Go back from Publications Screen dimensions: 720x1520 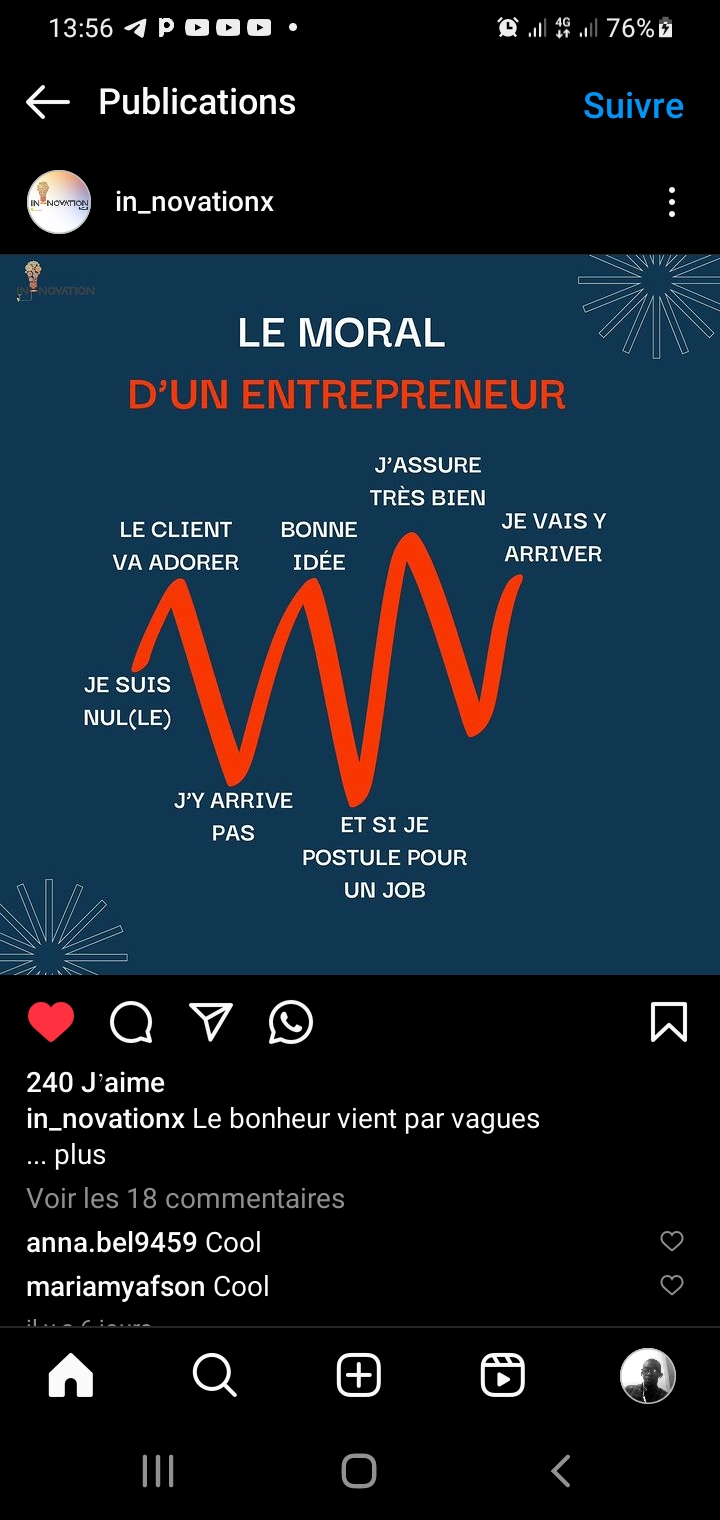click(x=47, y=102)
